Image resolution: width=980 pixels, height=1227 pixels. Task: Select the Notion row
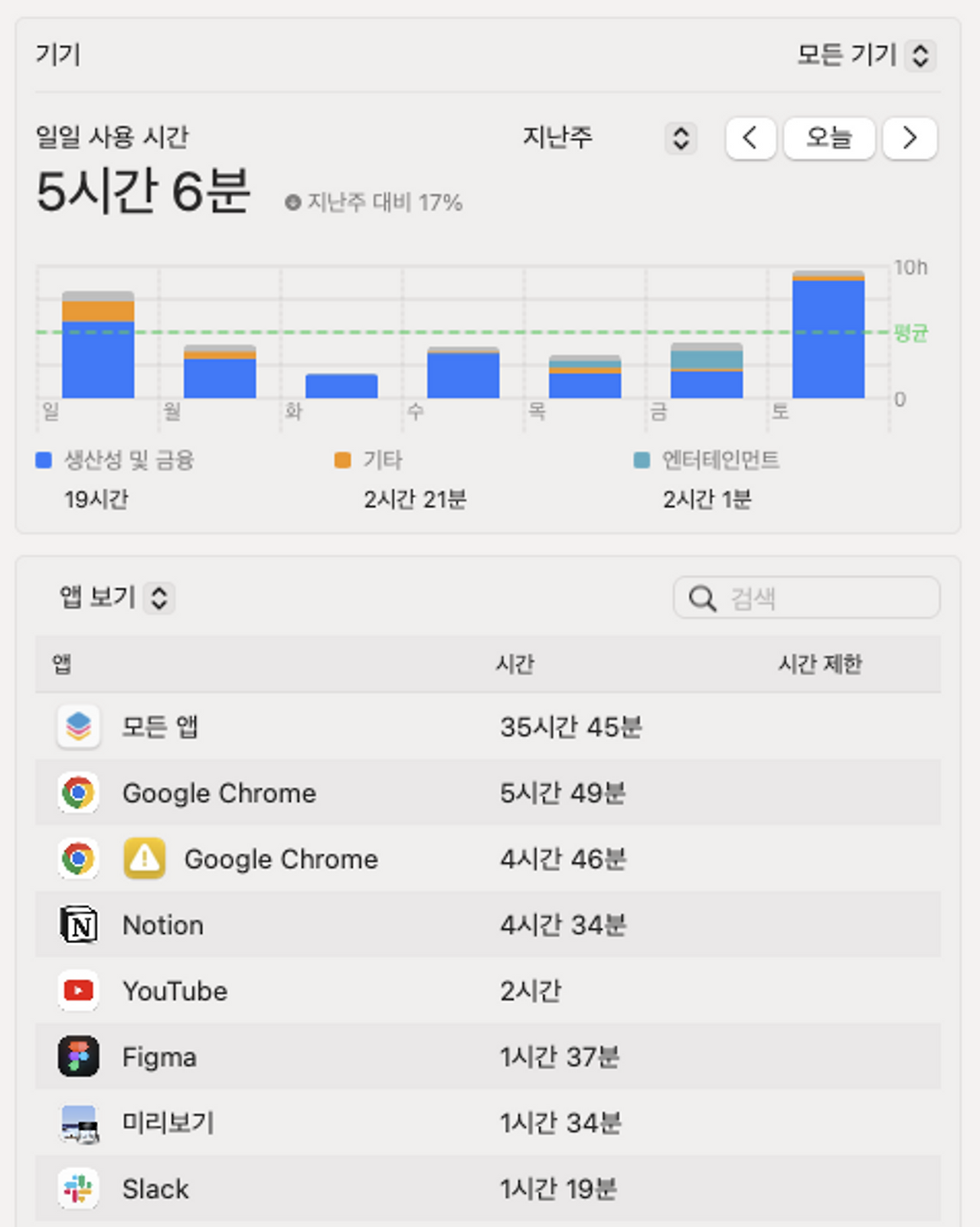point(488,924)
